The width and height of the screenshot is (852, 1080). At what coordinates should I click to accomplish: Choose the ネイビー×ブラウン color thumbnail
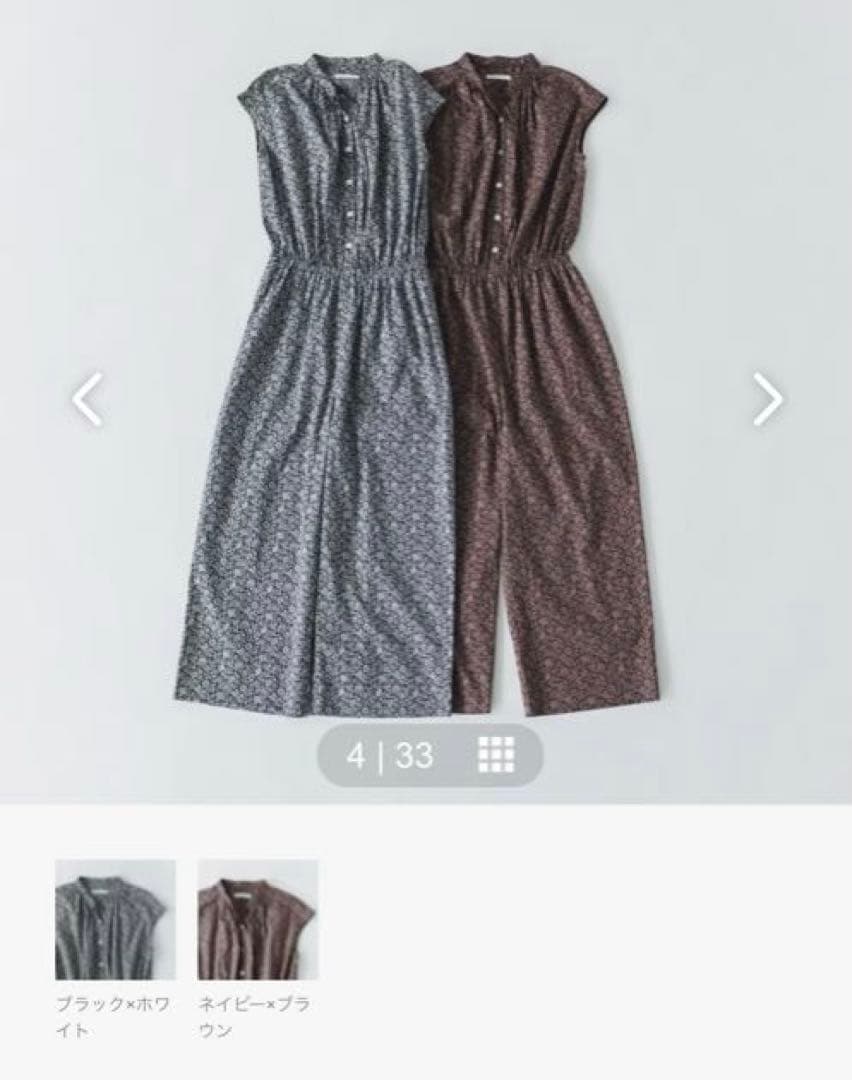click(258, 919)
